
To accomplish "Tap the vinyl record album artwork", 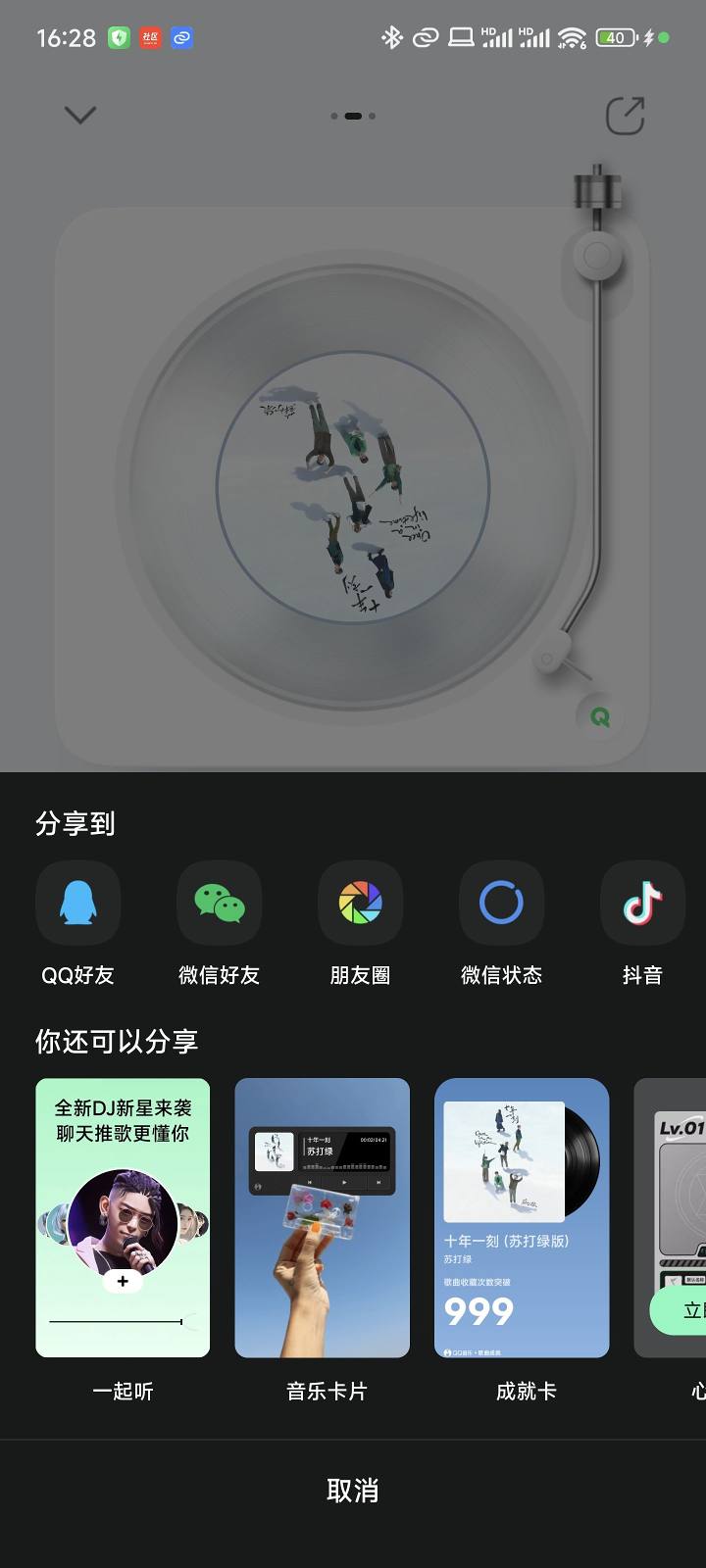I will coord(353,490).
